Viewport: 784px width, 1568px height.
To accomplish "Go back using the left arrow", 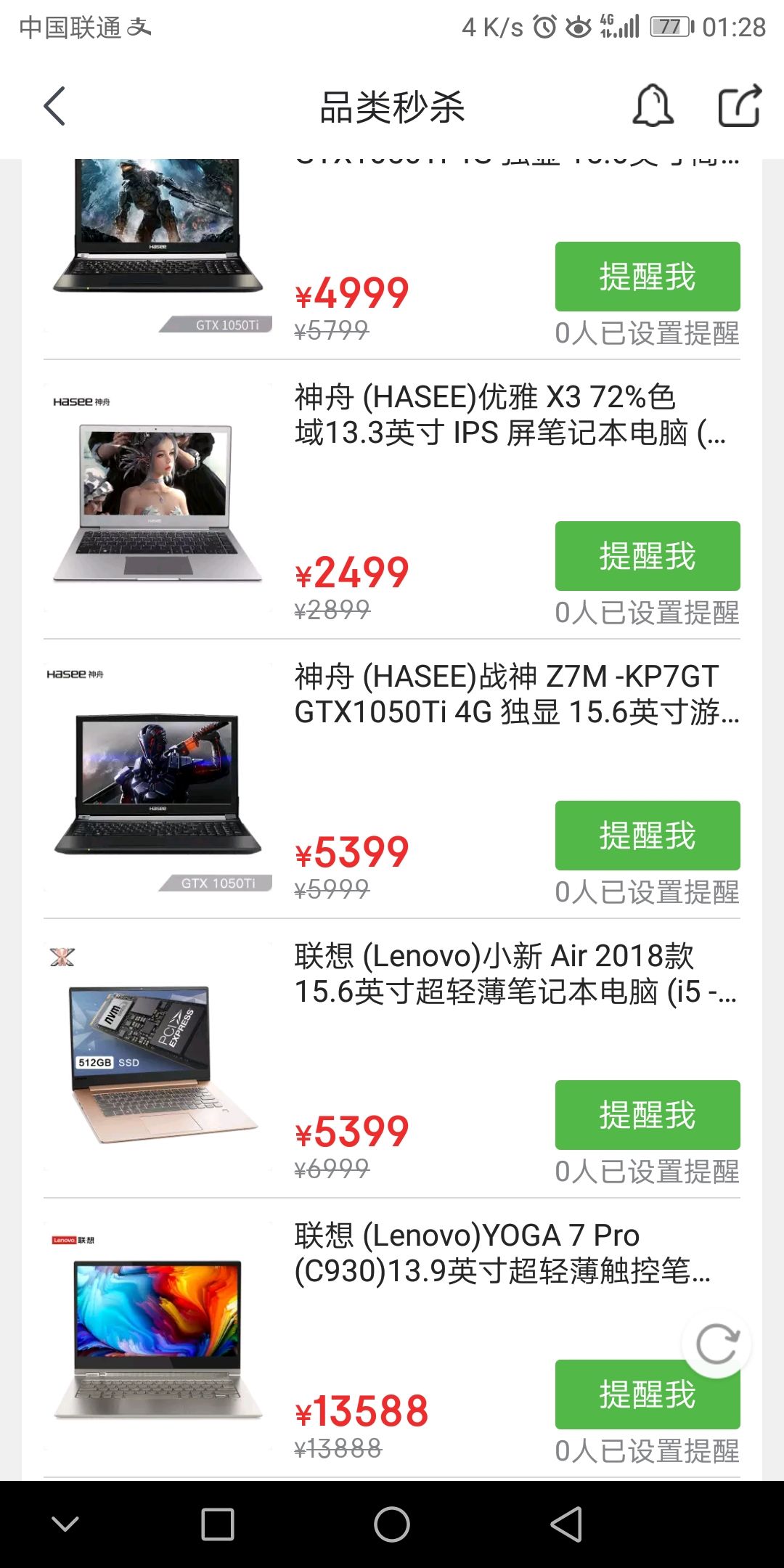I will point(54,106).
